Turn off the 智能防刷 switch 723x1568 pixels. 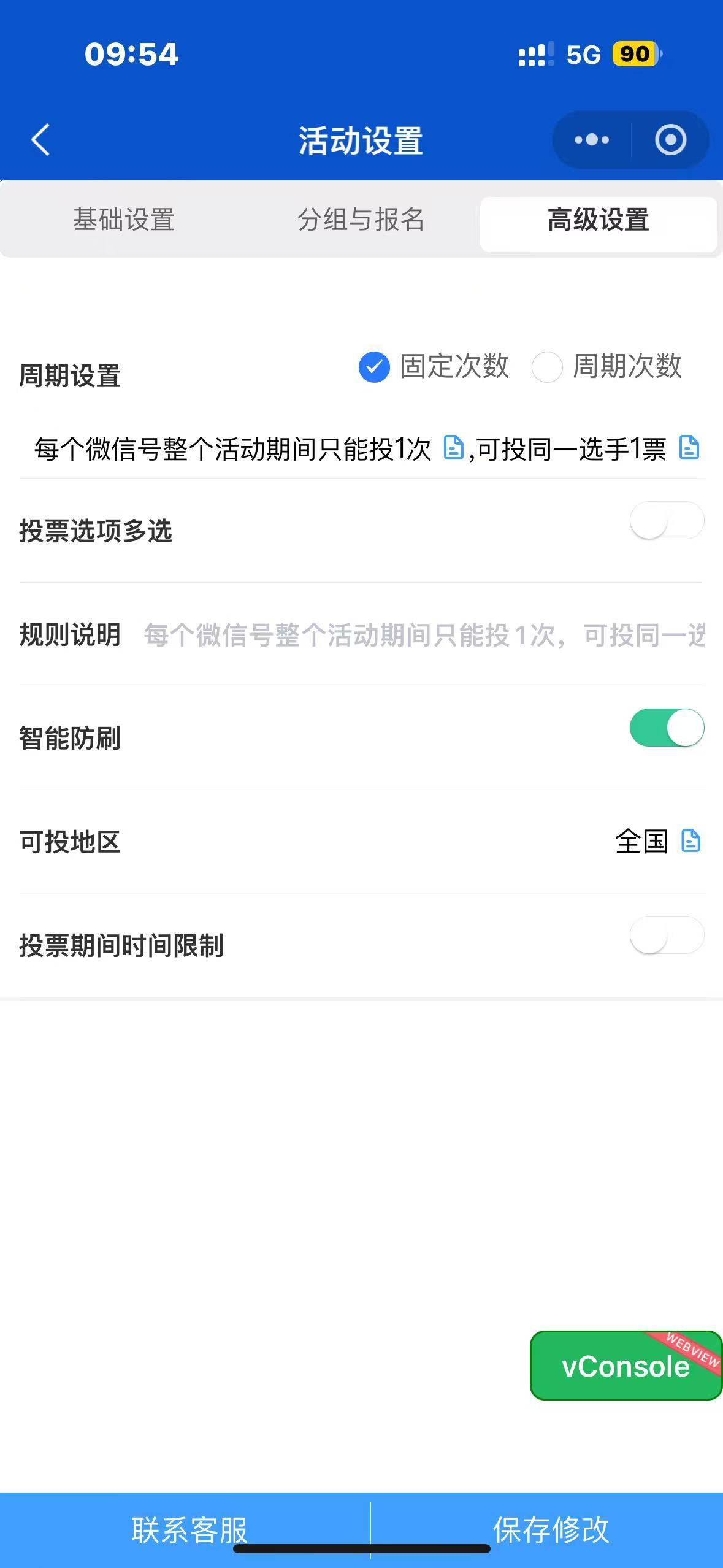[x=667, y=728]
